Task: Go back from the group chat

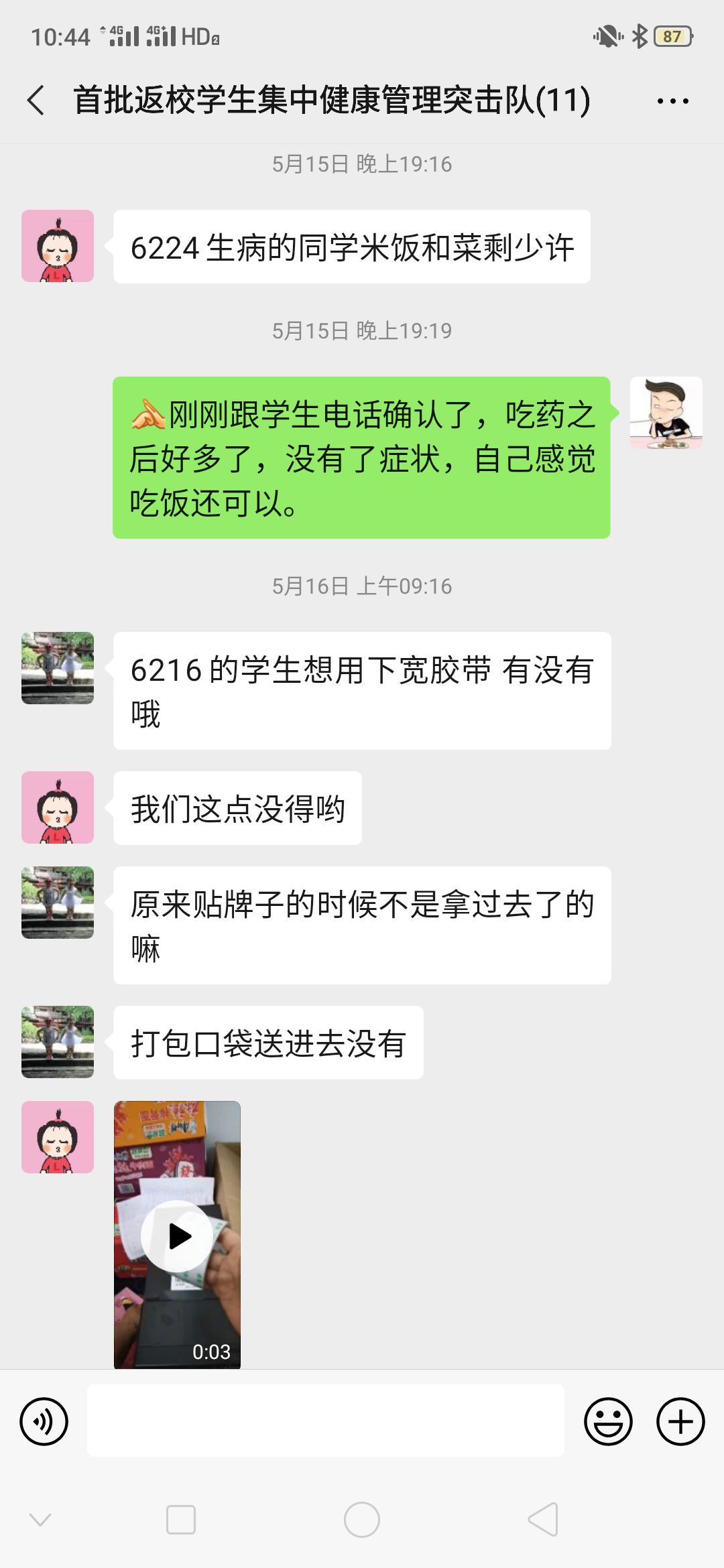Action: coord(36,101)
